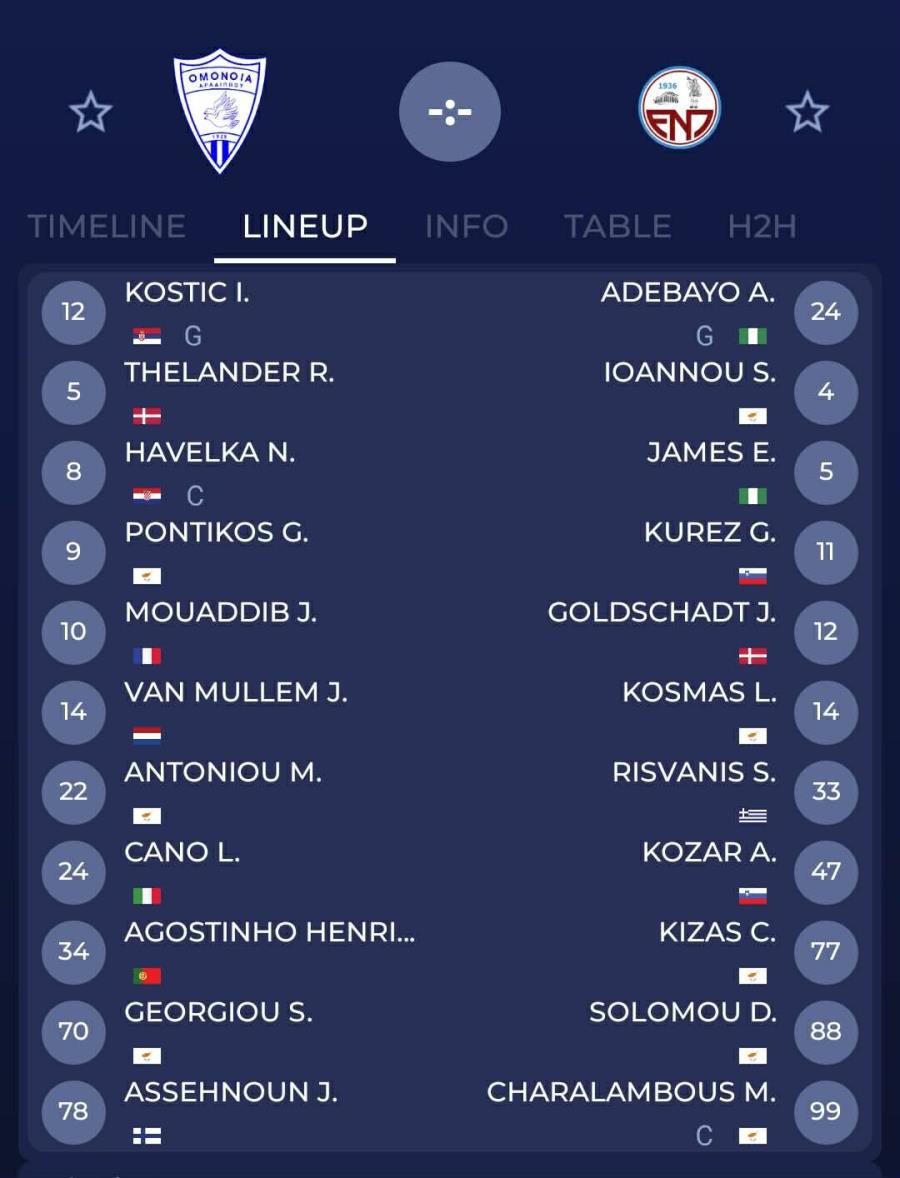Viewport: 900px width, 1178px height.
Task: Select the Lineup tab
Action: point(305,227)
